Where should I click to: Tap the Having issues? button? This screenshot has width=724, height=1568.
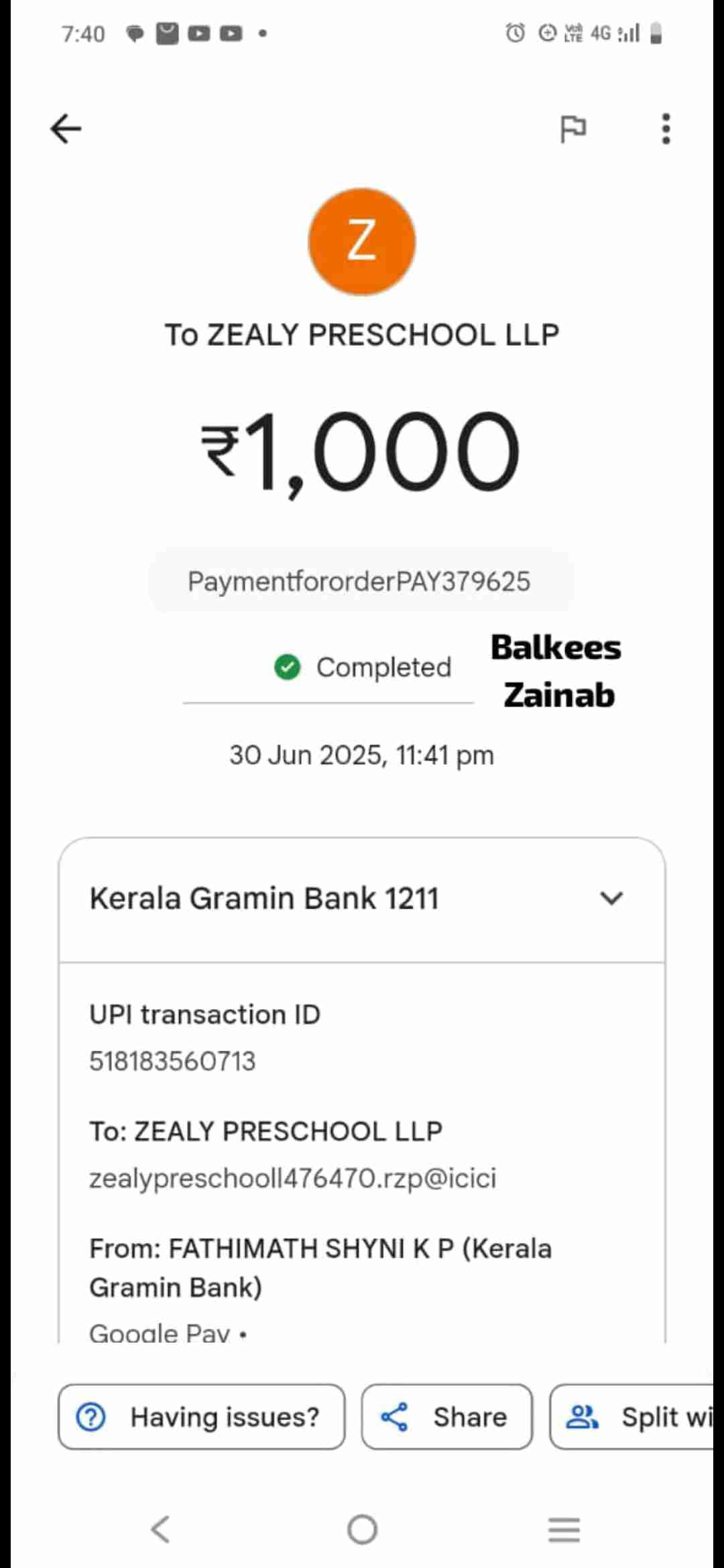(201, 1417)
